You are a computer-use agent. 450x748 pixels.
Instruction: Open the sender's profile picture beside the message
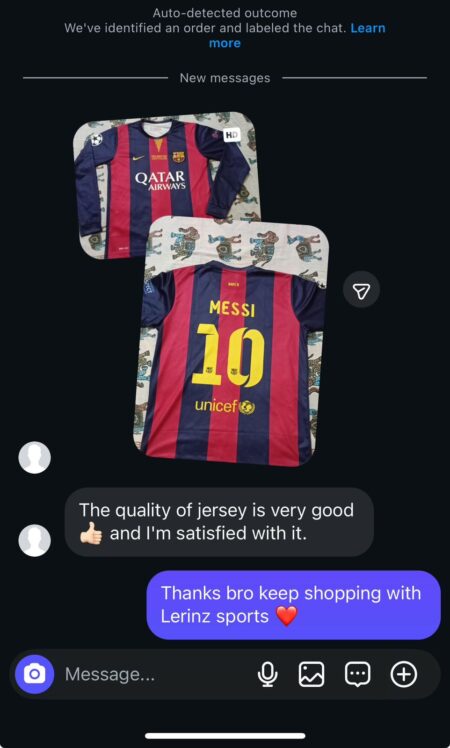pos(34,540)
